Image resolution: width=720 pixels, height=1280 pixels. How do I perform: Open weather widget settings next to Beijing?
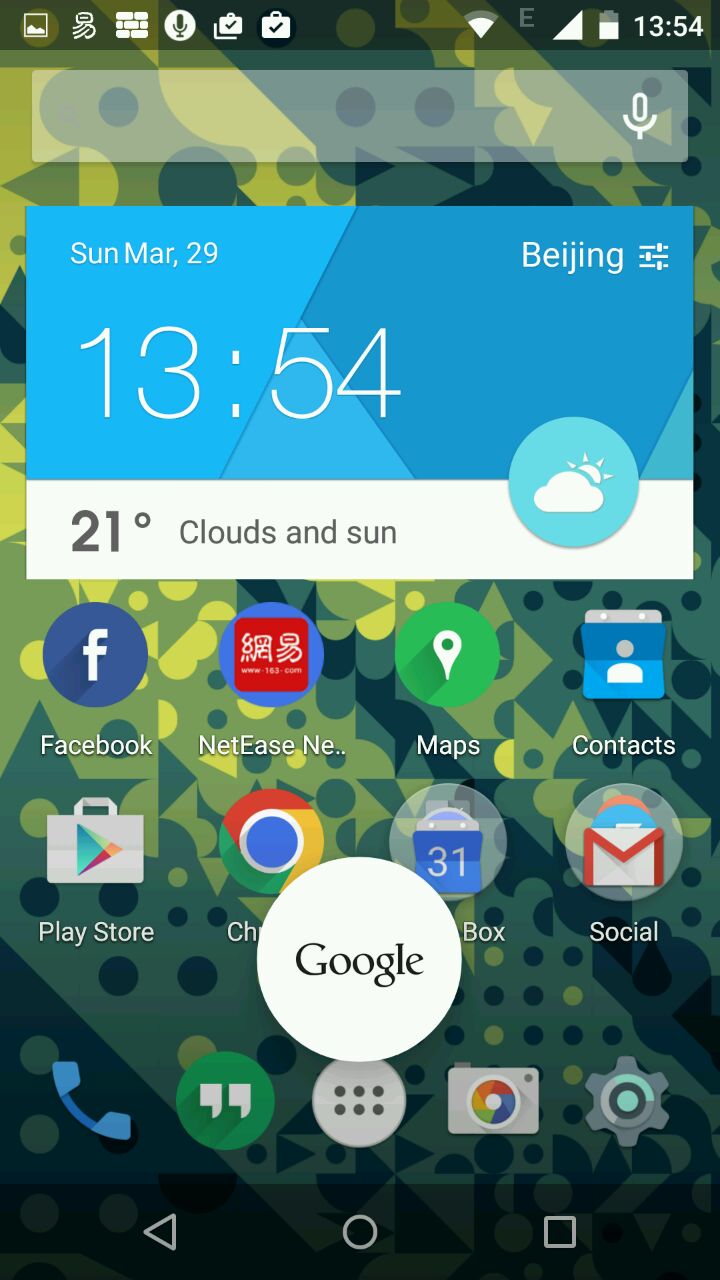coord(654,257)
